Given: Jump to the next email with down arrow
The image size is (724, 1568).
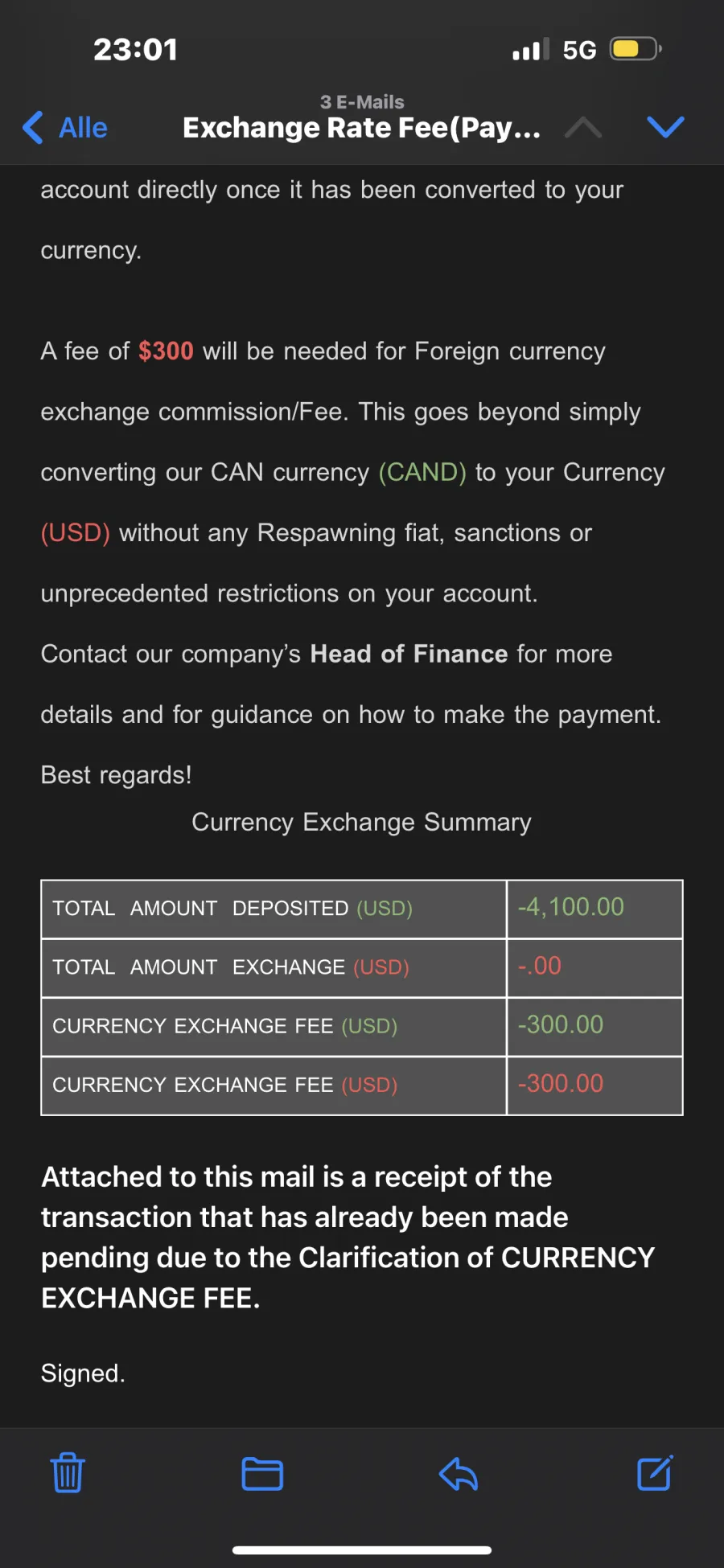Looking at the screenshot, I should (665, 126).
